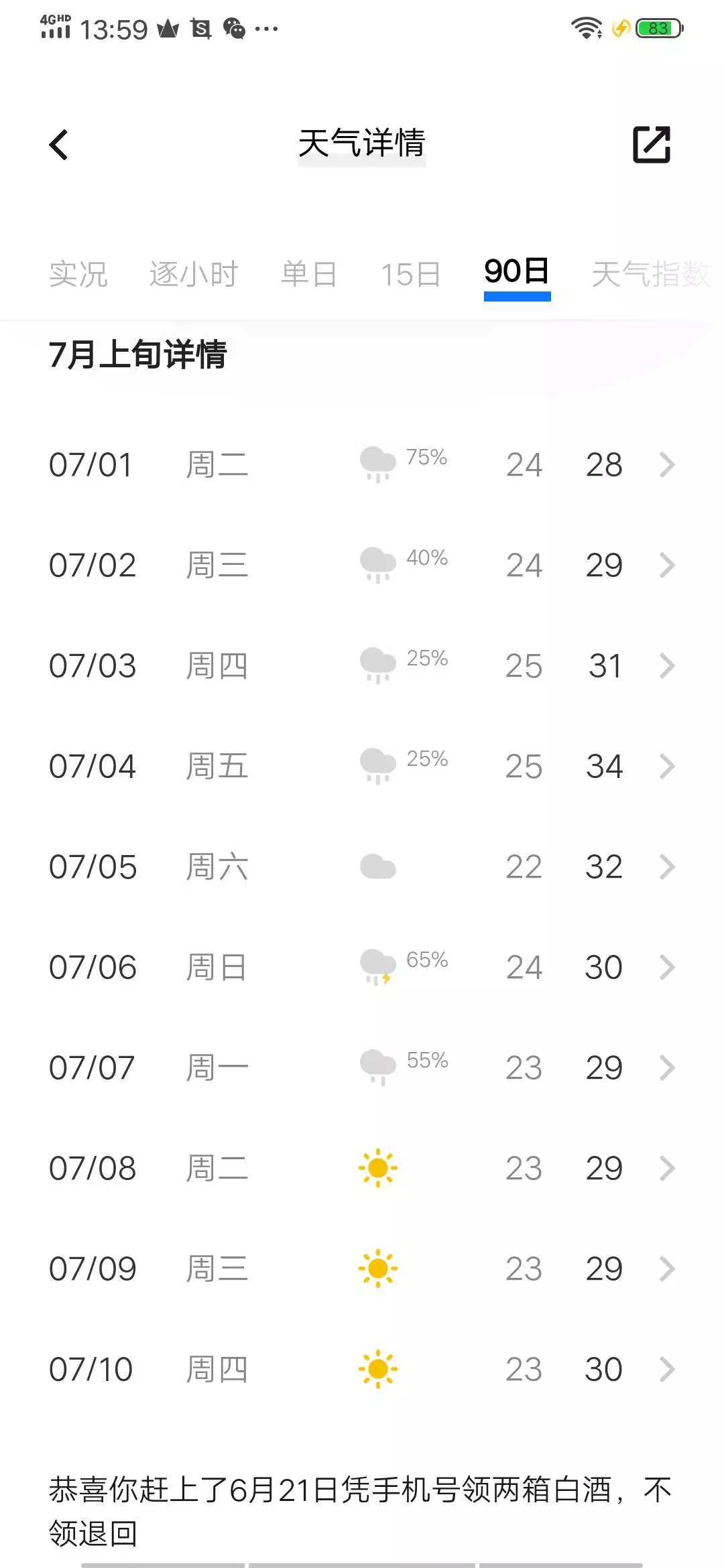This screenshot has width=724, height=1568.
Task: Open the 领两箱白酒 promotion
Action: tap(361, 1511)
